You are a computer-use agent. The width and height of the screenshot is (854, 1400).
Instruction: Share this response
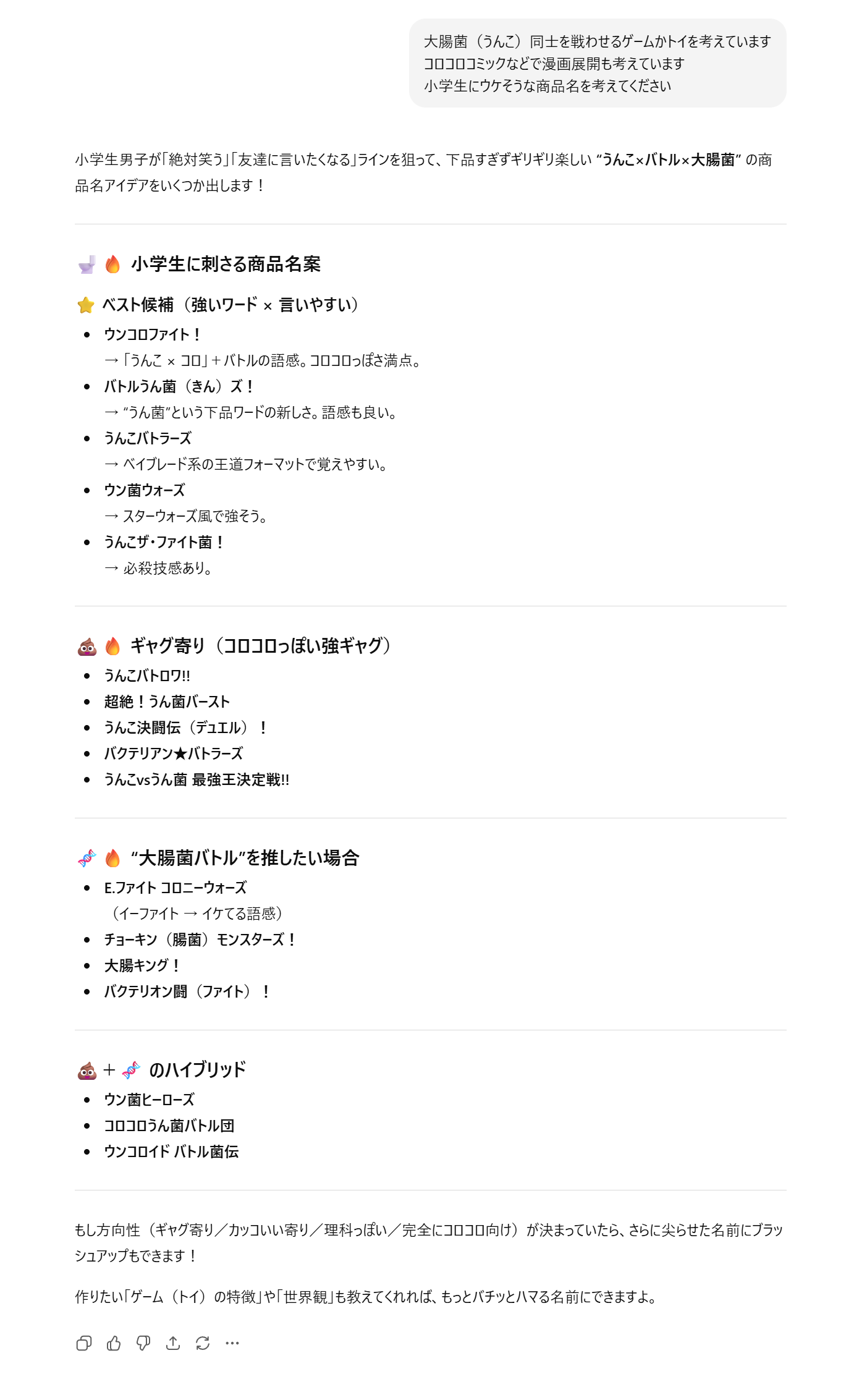coord(173,1343)
